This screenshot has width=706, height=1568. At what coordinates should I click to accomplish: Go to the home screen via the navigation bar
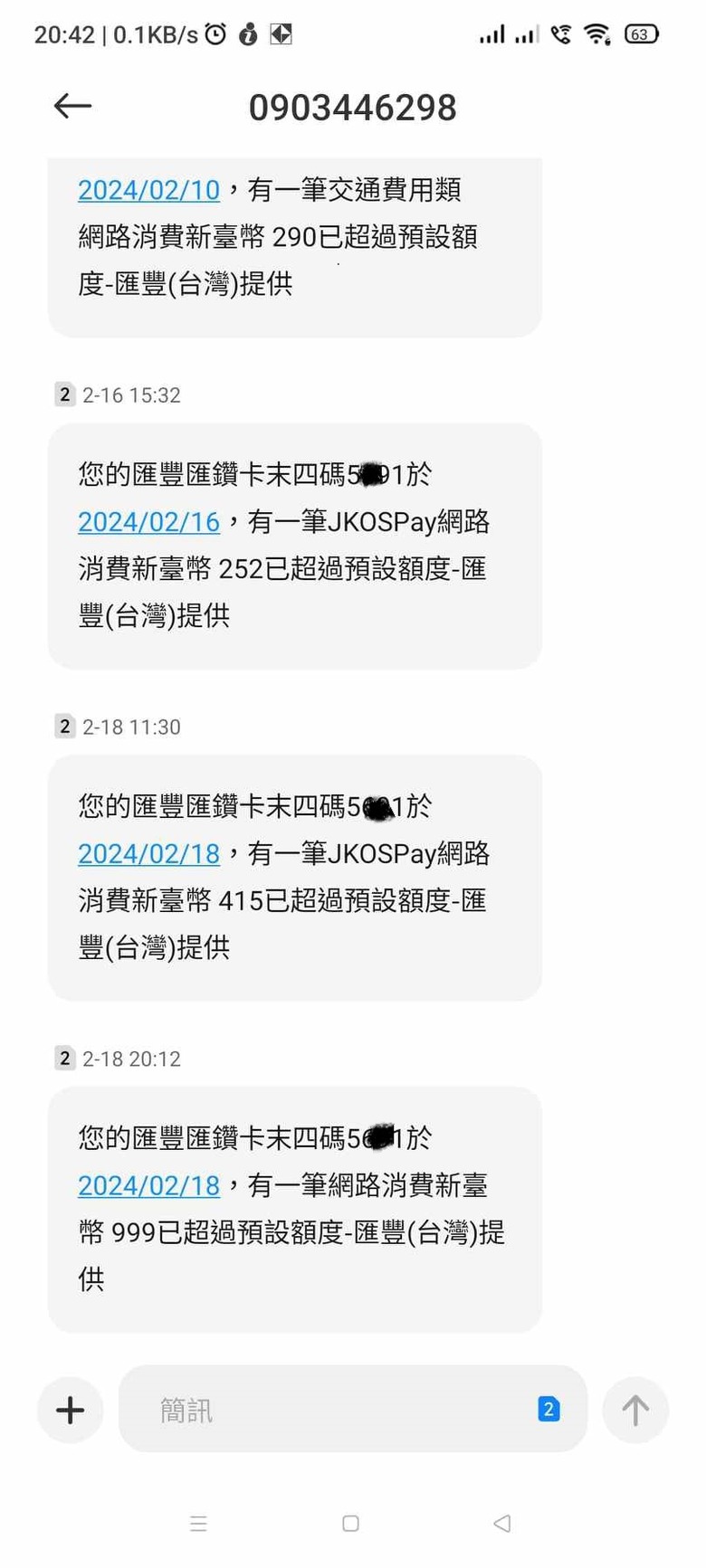pyautogui.click(x=351, y=1524)
